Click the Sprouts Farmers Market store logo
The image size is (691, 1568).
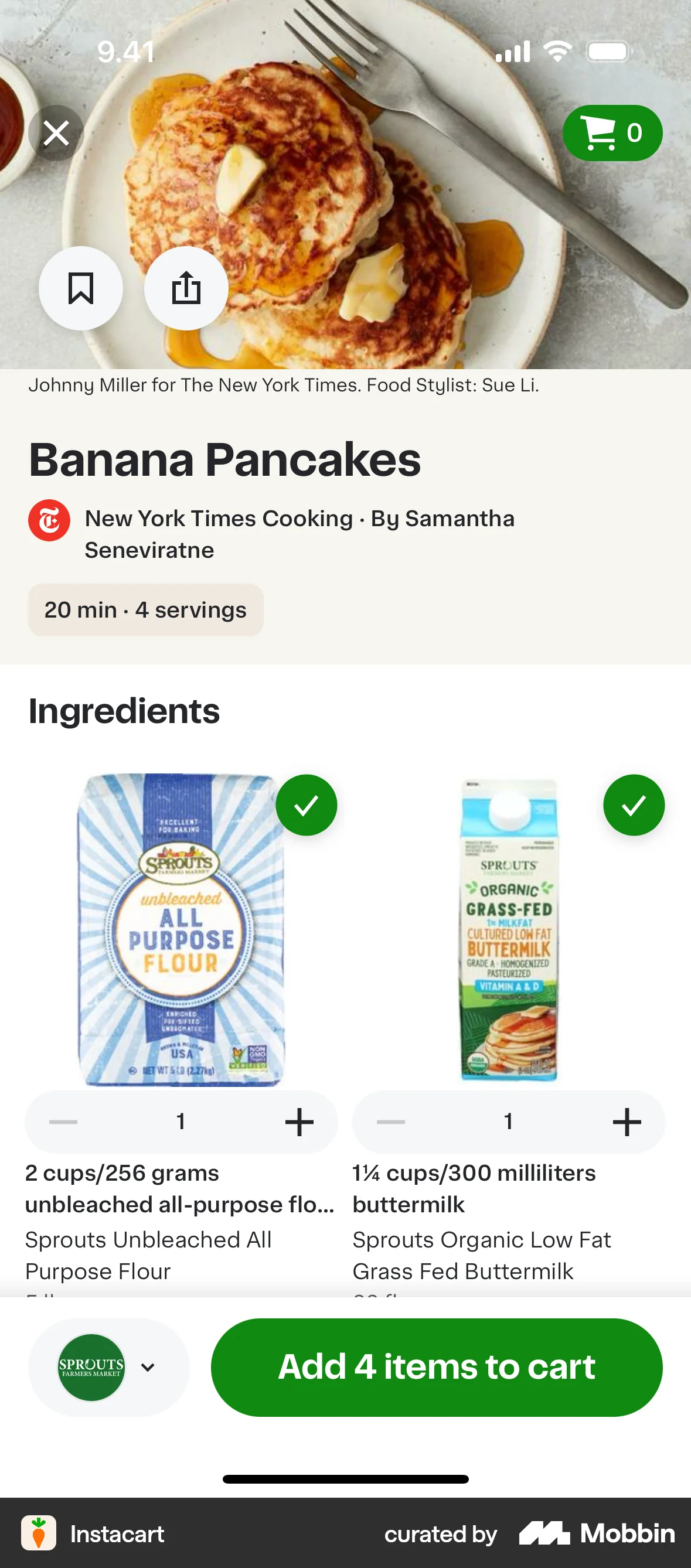[x=90, y=1367]
